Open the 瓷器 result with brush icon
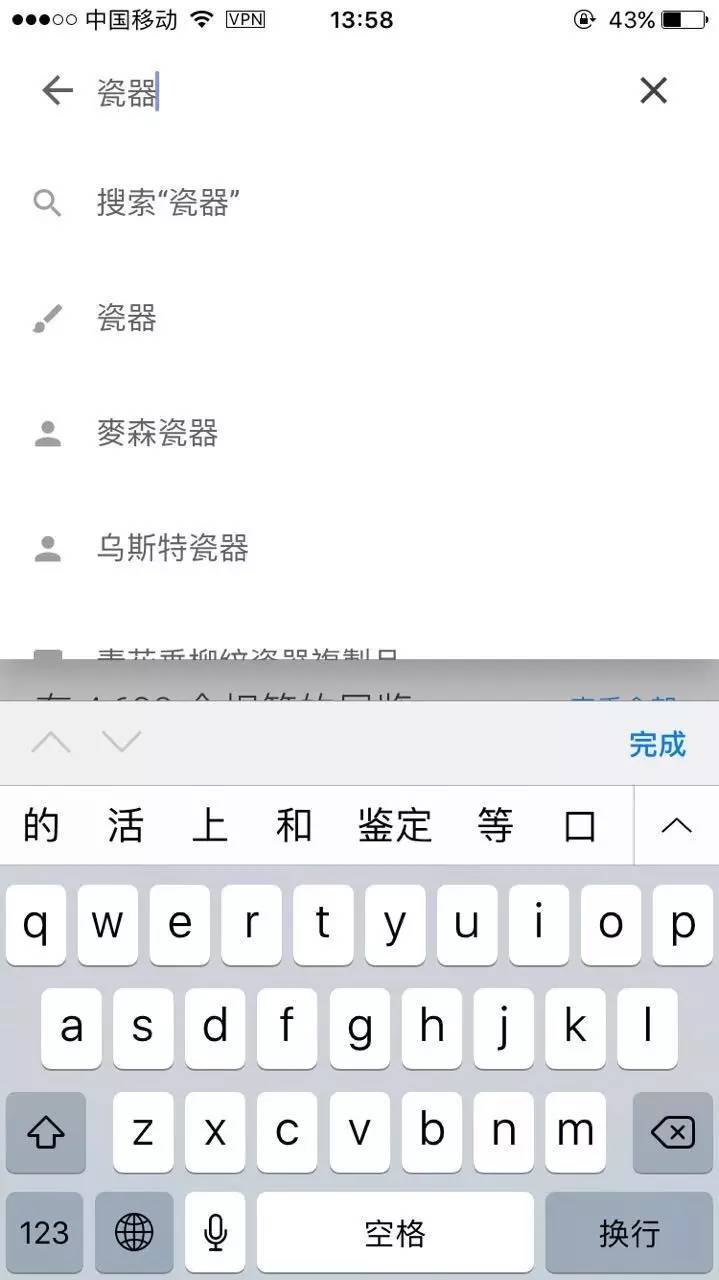Image resolution: width=719 pixels, height=1280 pixels. pyautogui.click(x=127, y=319)
